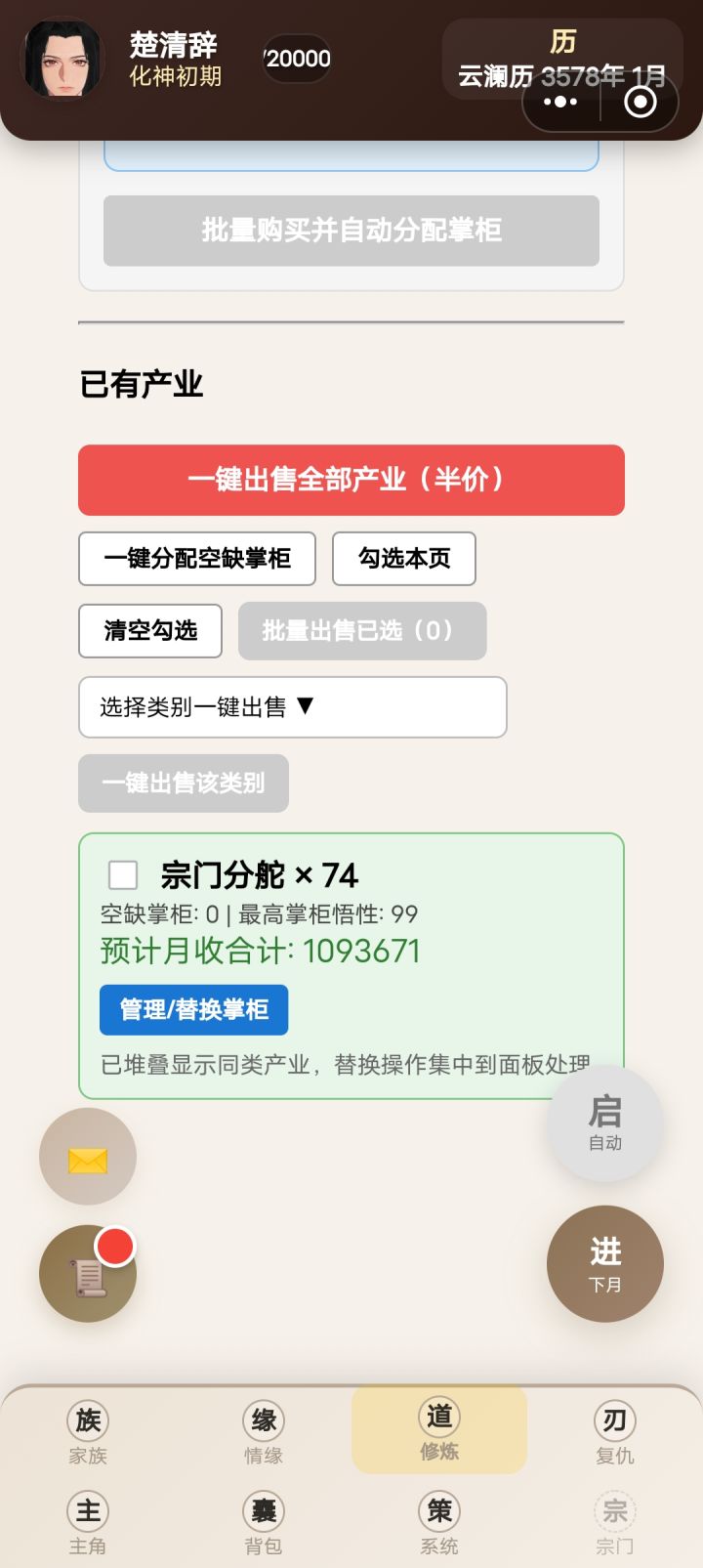The width and height of the screenshot is (703, 1568).
Task: 打开左侧信封邮件图标
Action: tap(87, 1156)
